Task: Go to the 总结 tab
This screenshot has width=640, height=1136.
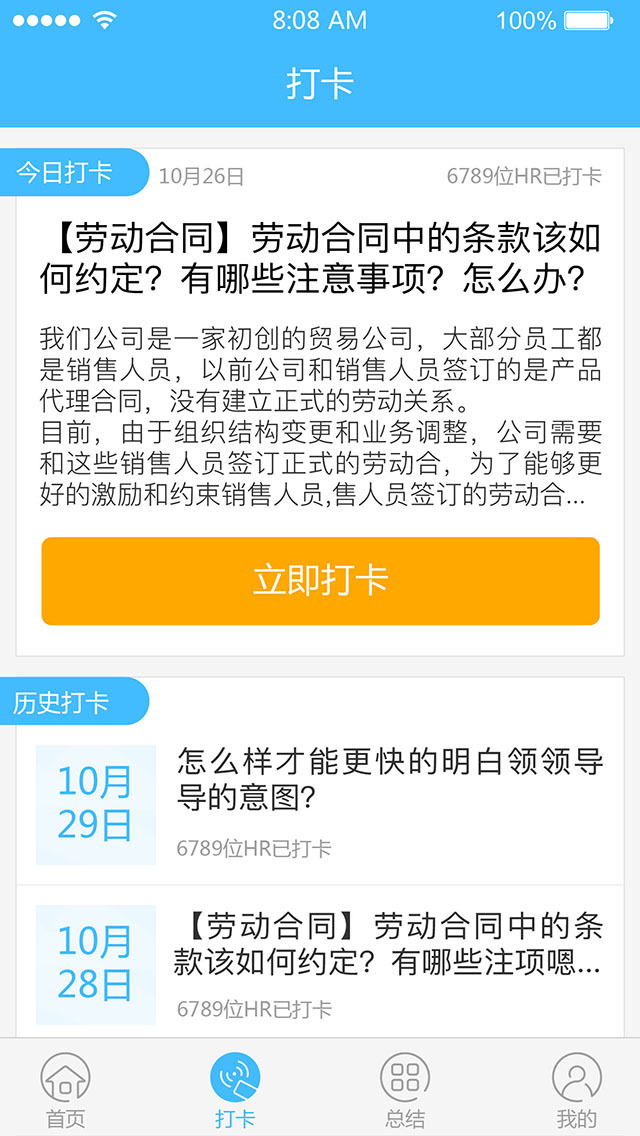Action: 405,1090
